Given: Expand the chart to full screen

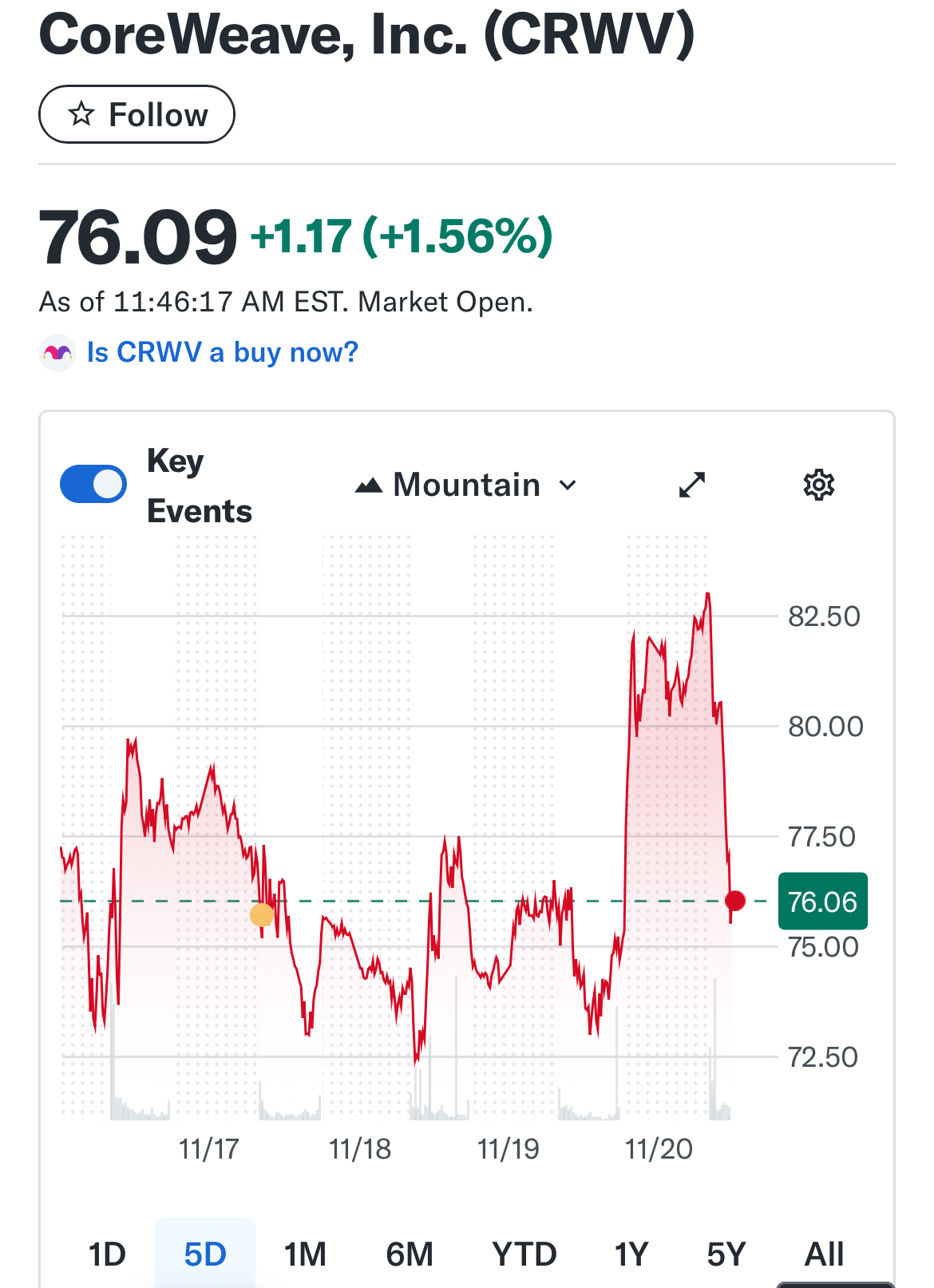Looking at the screenshot, I should point(691,485).
